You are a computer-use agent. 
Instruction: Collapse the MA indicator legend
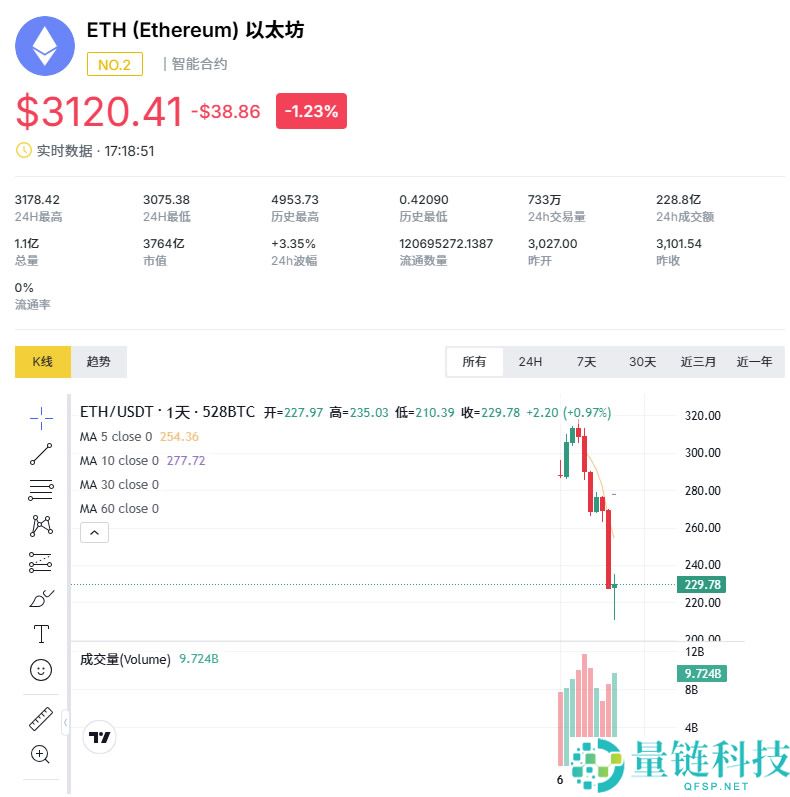[94, 532]
